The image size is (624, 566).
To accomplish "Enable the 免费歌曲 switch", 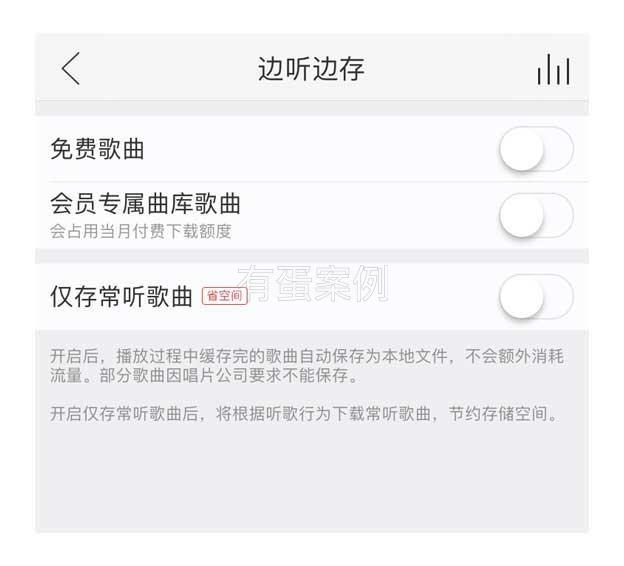I will 535,150.
